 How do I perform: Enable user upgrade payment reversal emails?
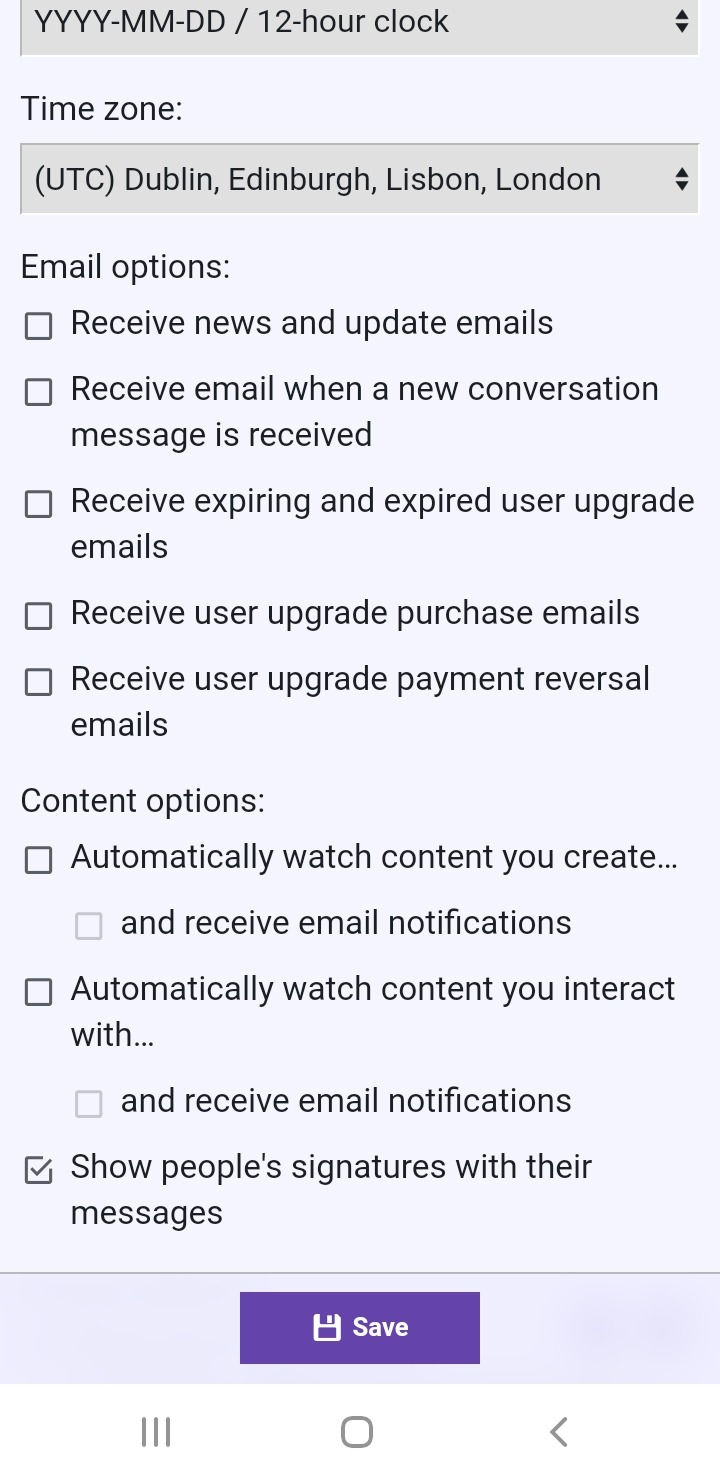[38, 682]
